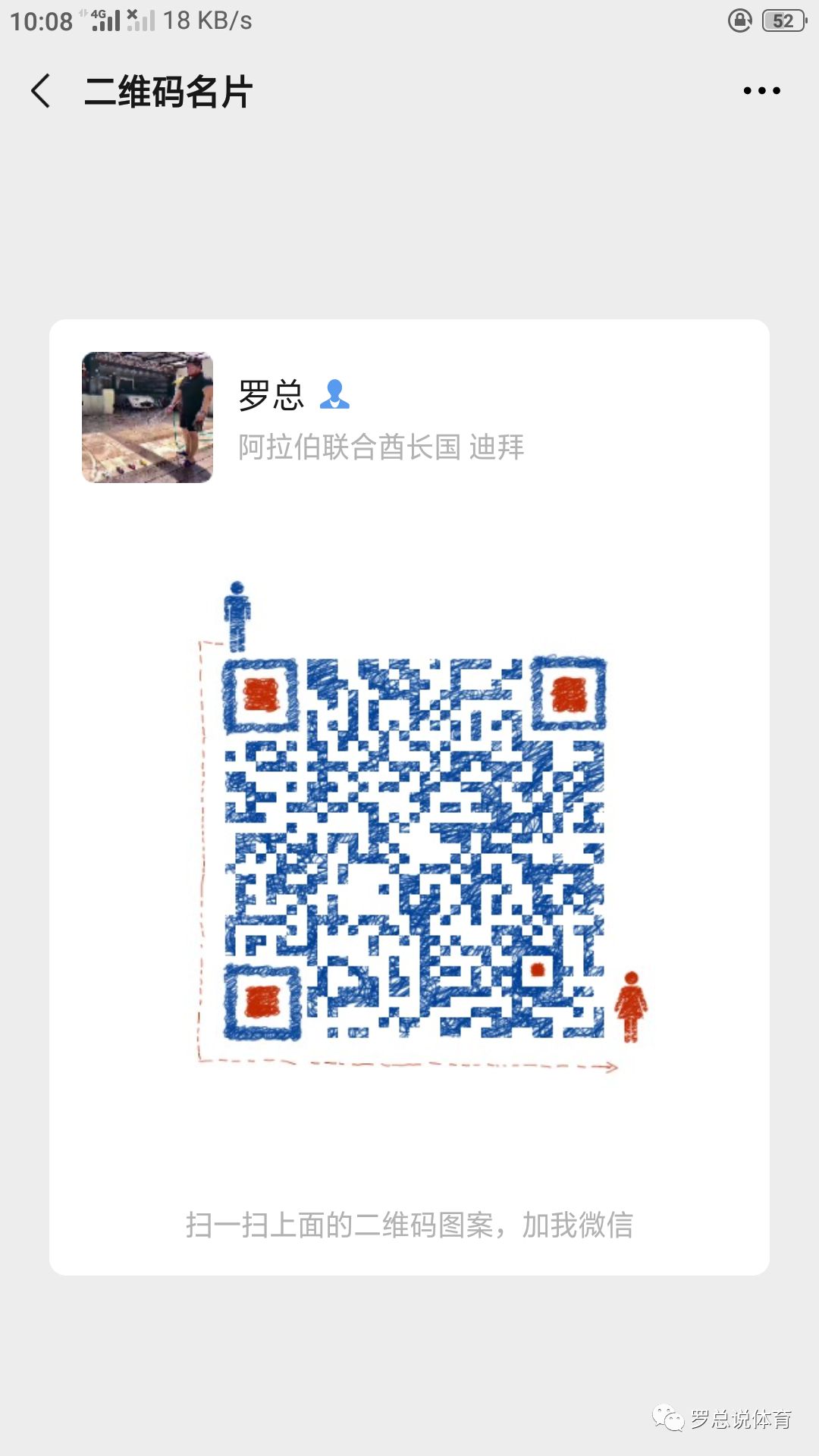
Task: Tap the red female figure beside the QR code
Action: point(632,1005)
